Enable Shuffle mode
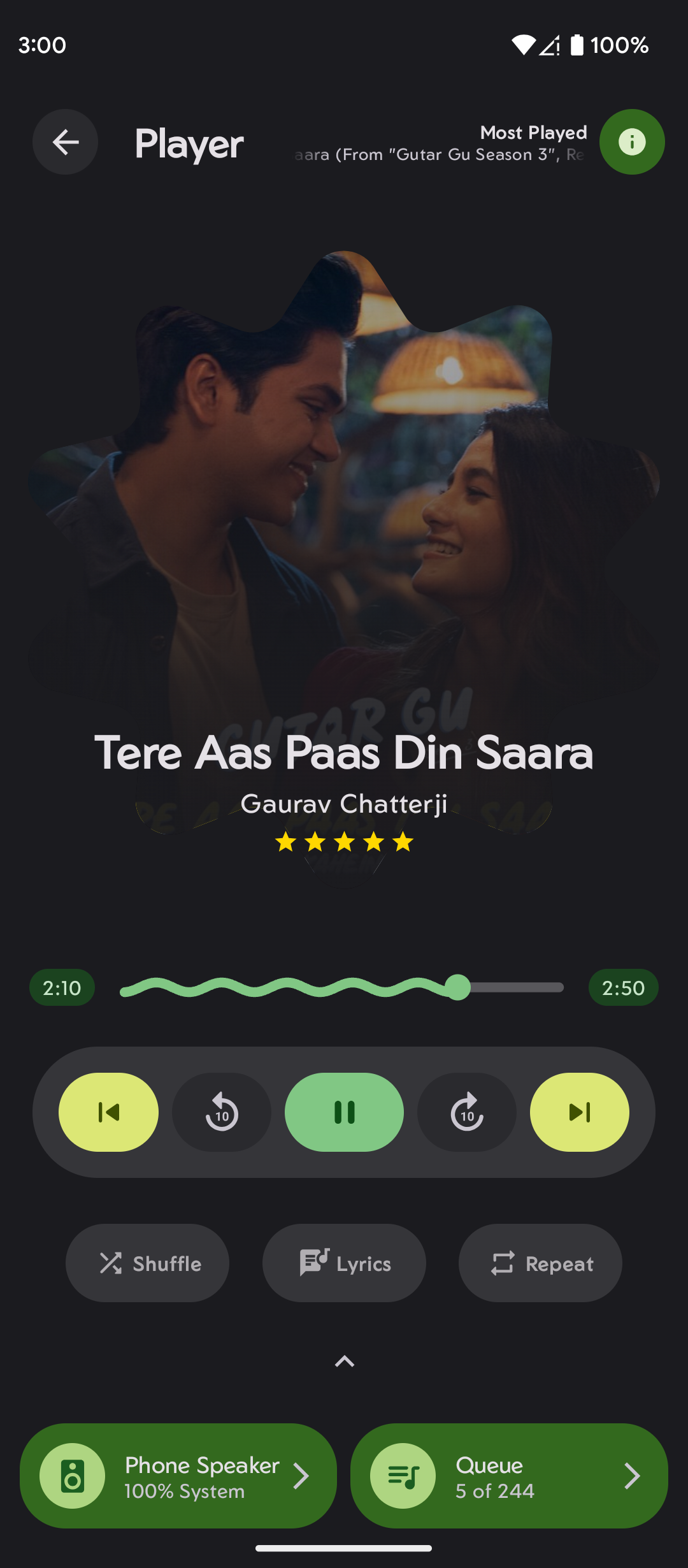This screenshot has width=688, height=1568. click(x=147, y=1263)
